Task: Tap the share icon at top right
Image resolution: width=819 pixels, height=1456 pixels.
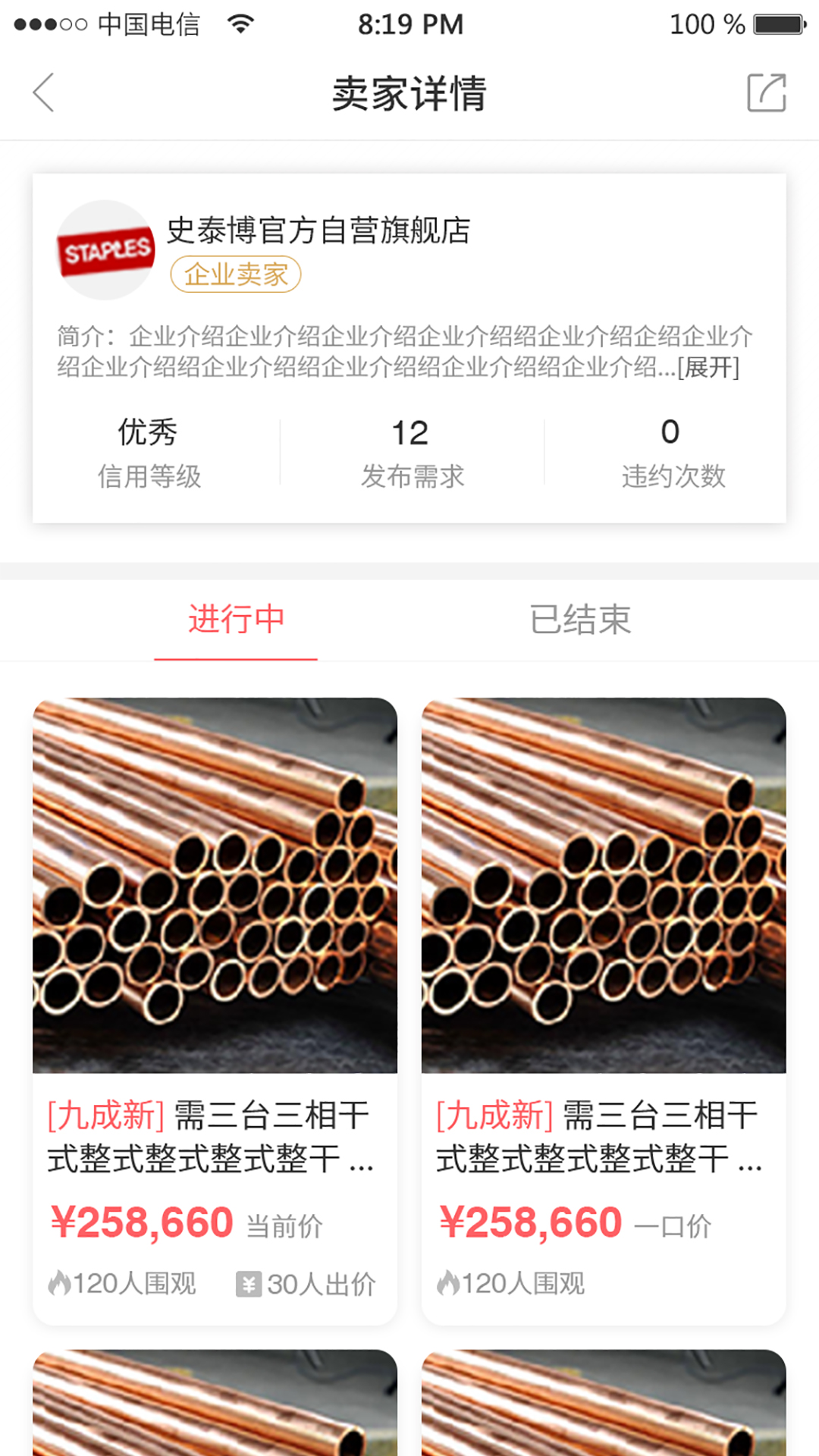Action: (768, 91)
